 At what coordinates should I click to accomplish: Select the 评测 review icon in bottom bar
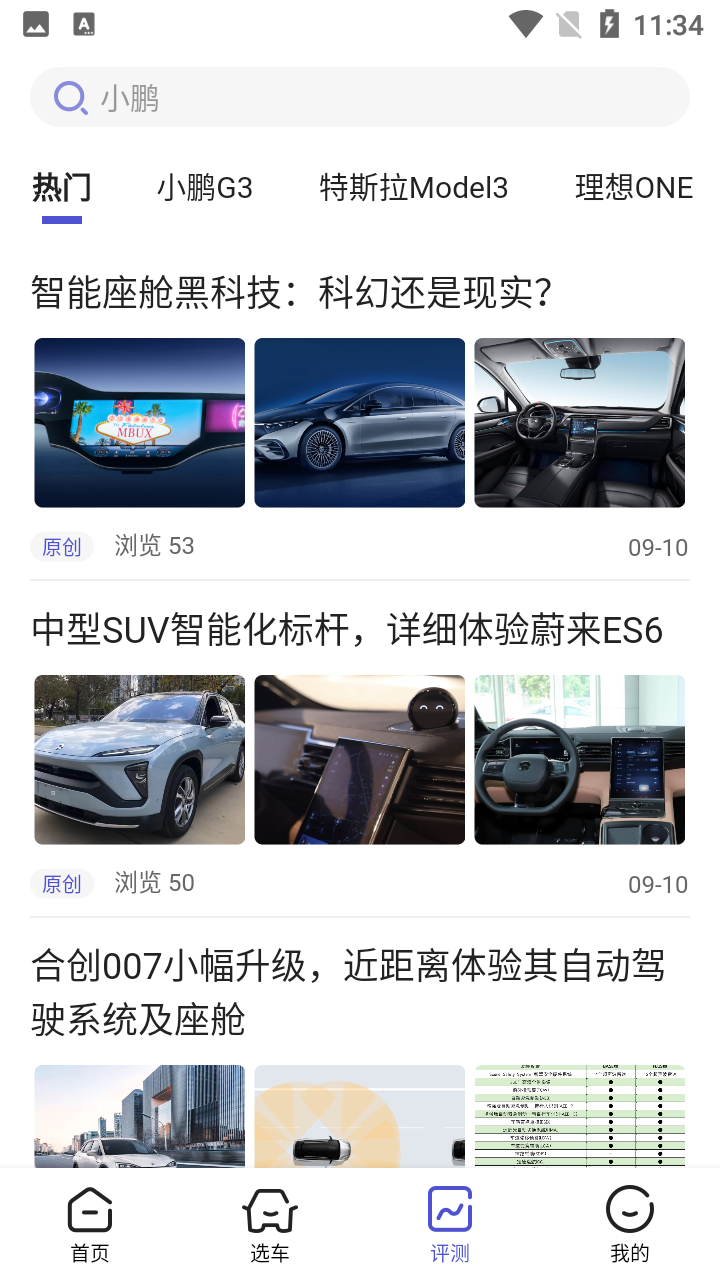pyautogui.click(x=449, y=1208)
